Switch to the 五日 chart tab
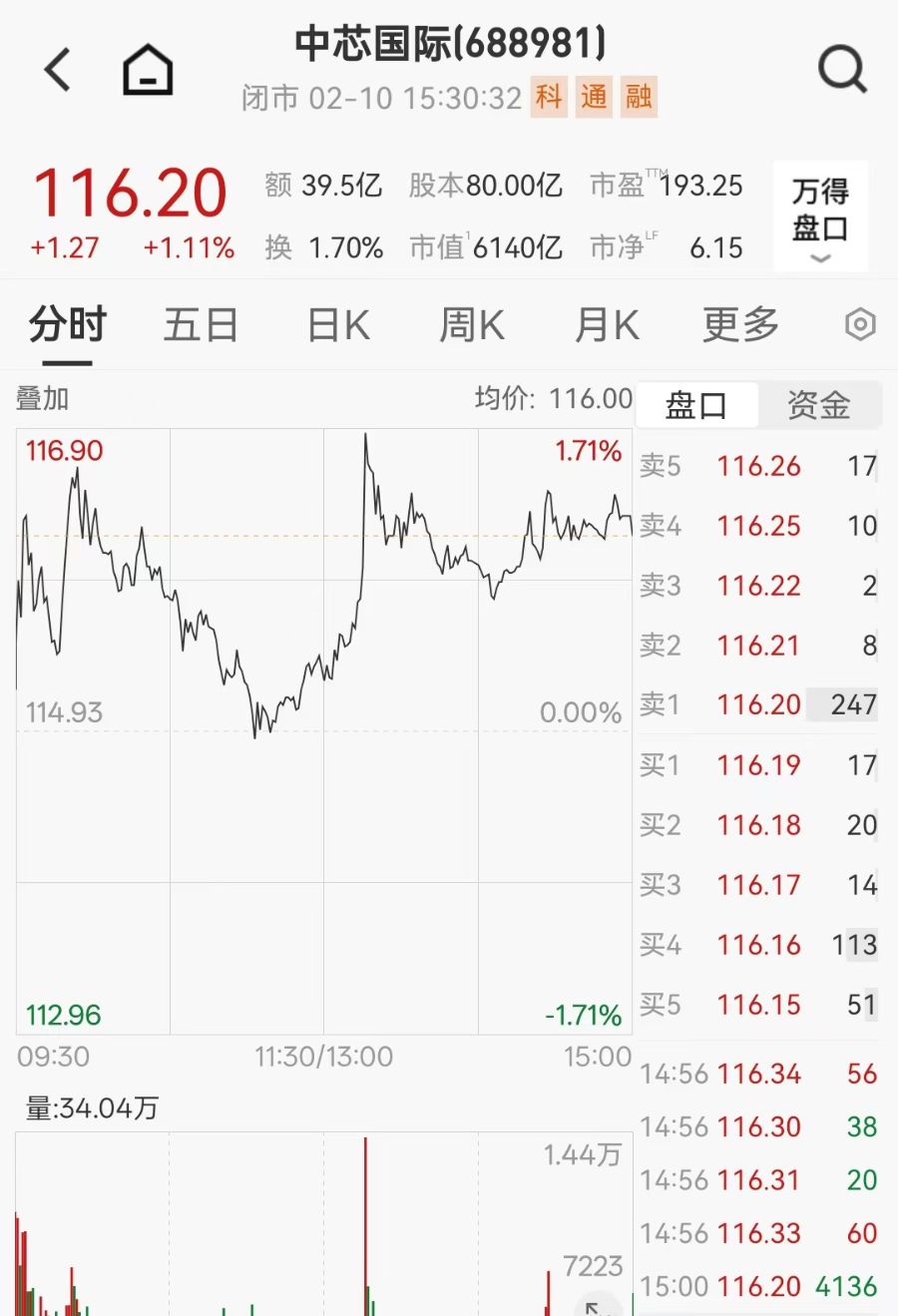This screenshot has width=898, height=1316. tap(201, 325)
